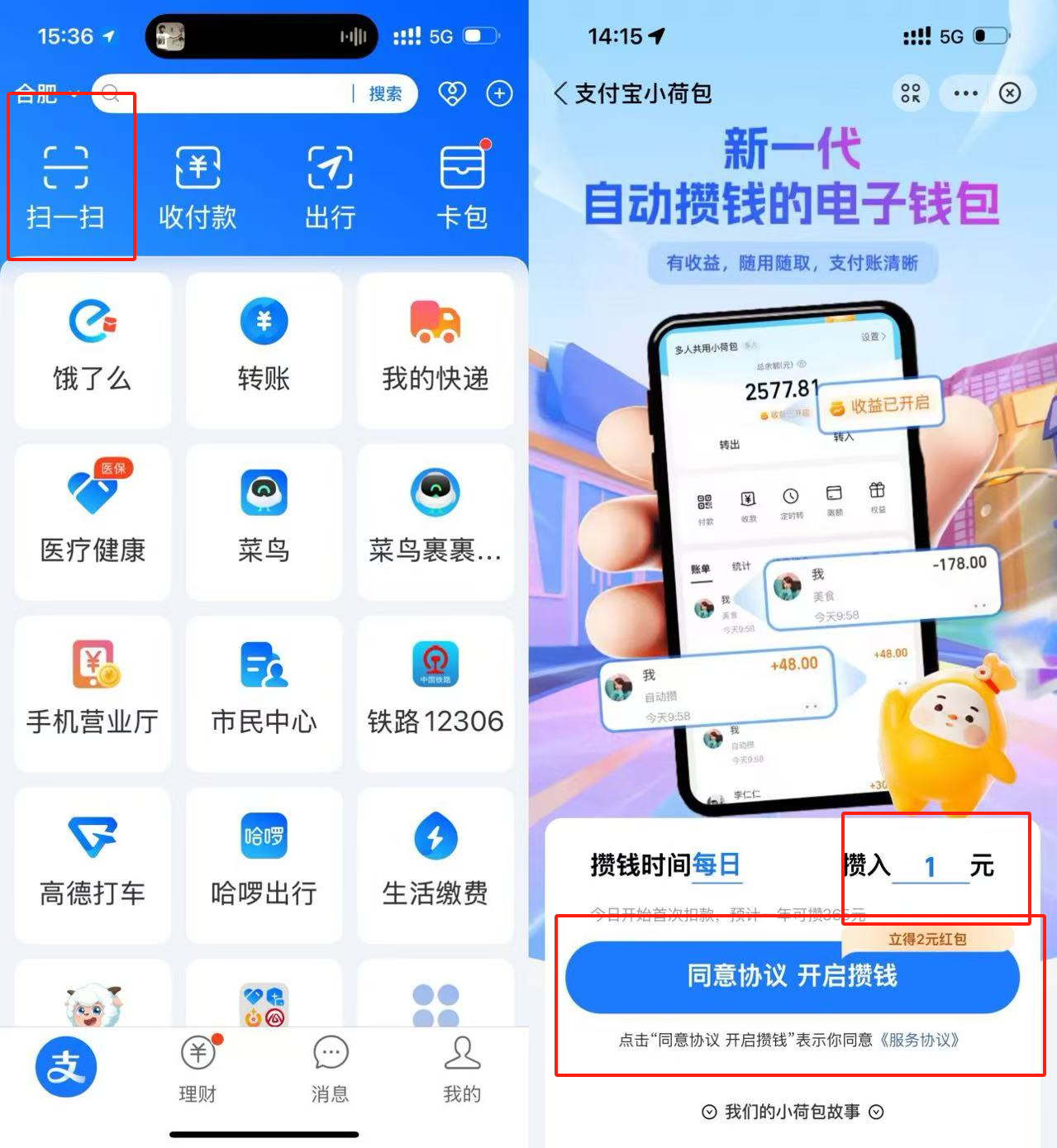Viewport: 1057px width, 1148px height.
Task: Open the 《服务协议》 link
Action: coord(919,1040)
